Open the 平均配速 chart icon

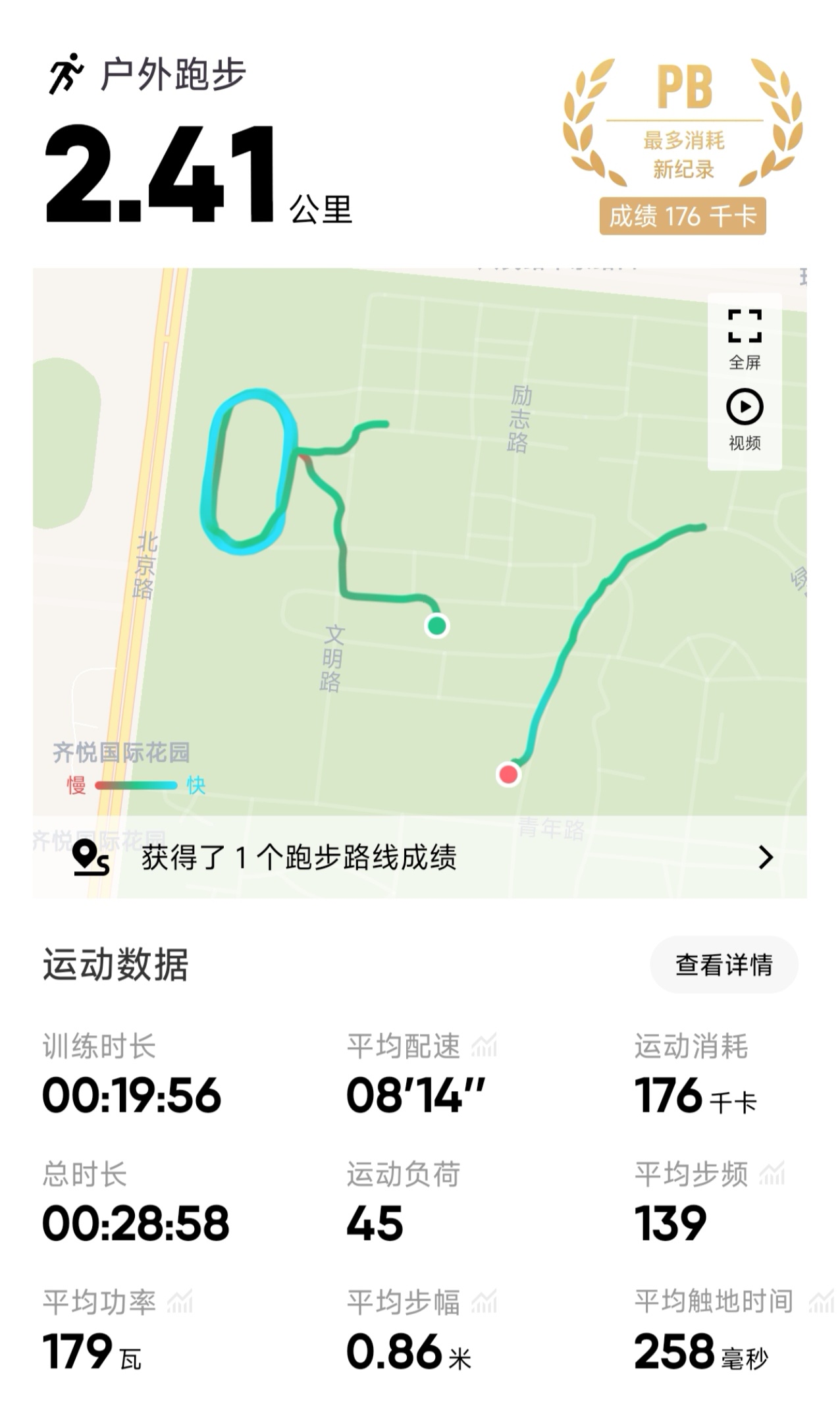coord(485,1046)
